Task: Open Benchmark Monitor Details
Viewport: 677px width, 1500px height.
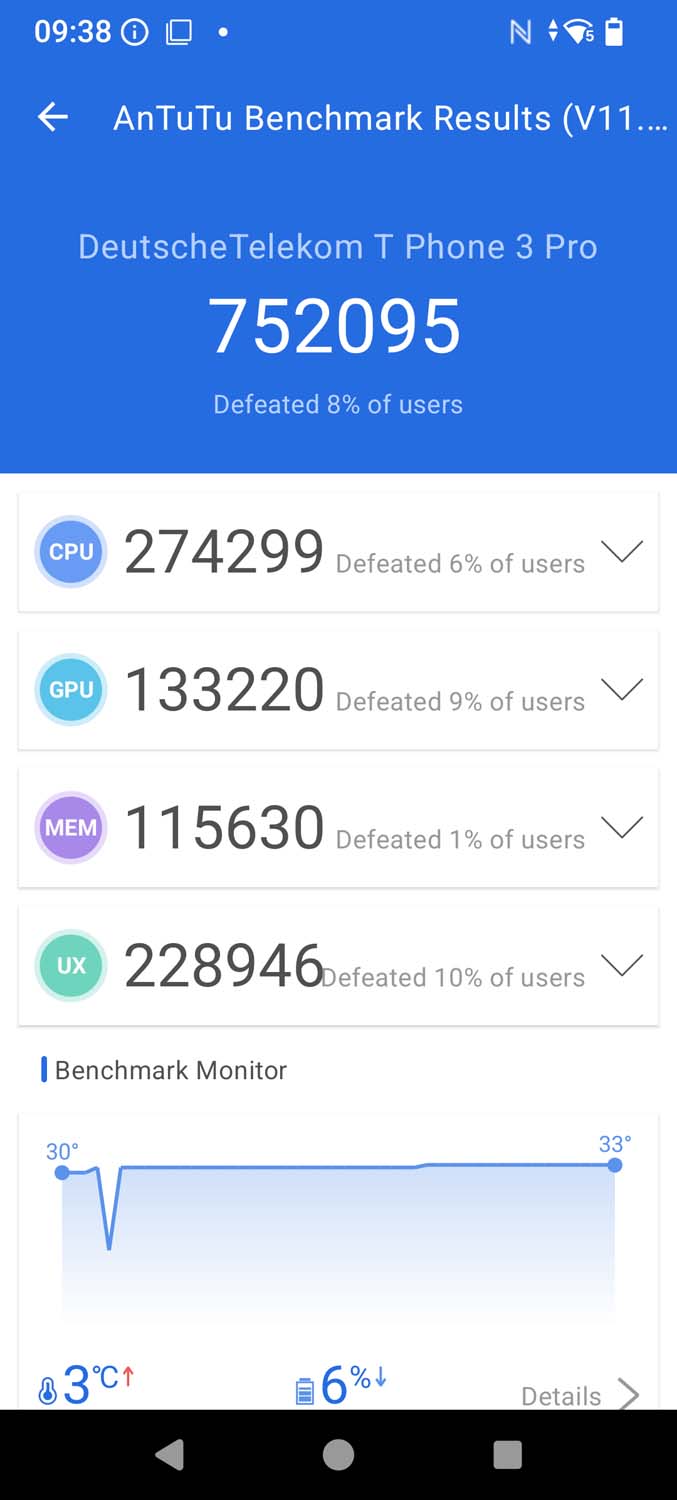Action: pos(579,1394)
